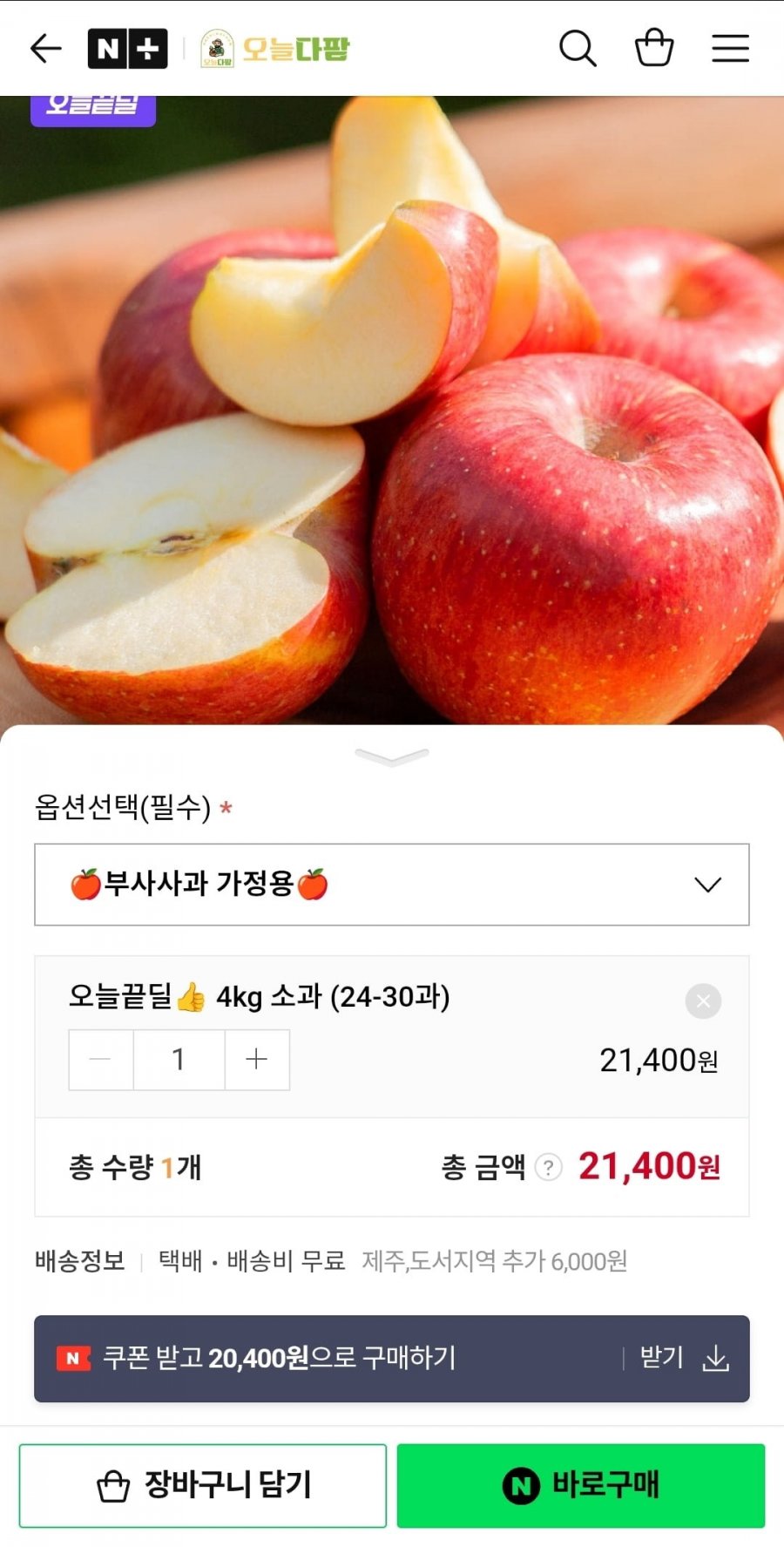The width and height of the screenshot is (784, 1547).
Task: Collapse the option panel with the chevron handle
Action: pyautogui.click(x=392, y=756)
